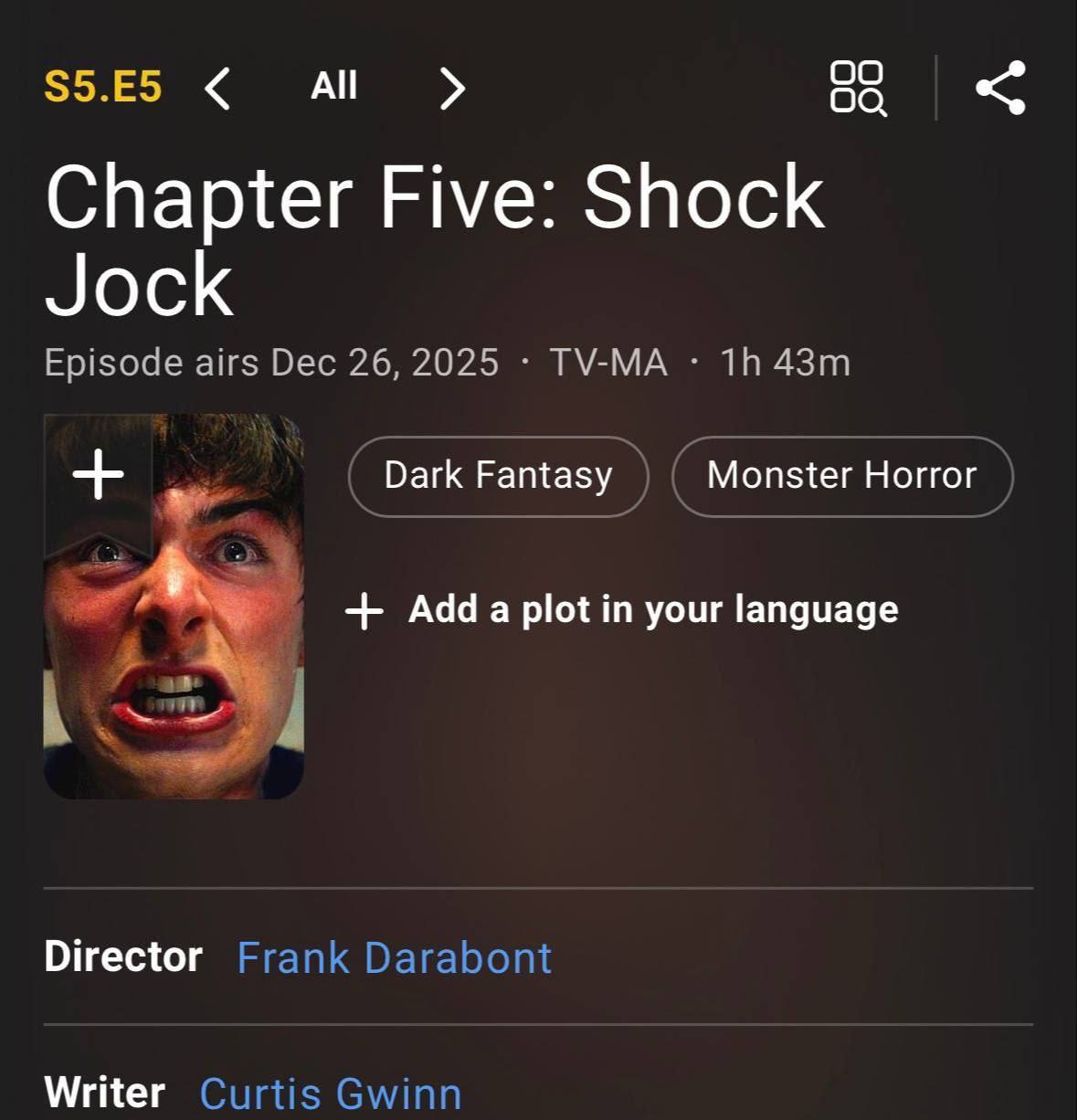Go to the previous episode
This screenshot has width=1077, height=1120.
217,89
